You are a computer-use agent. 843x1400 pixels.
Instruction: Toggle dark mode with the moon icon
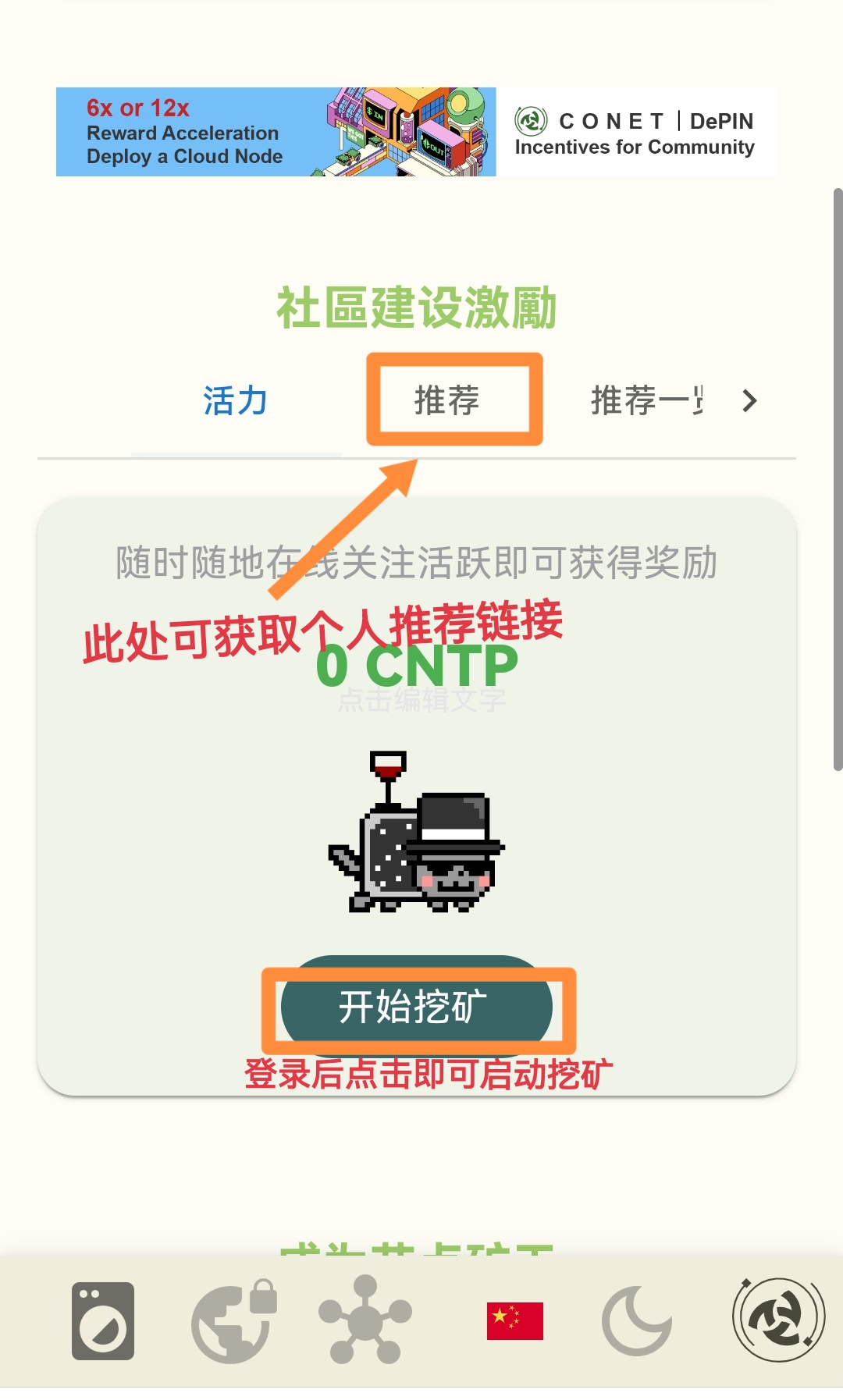(x=636, y=1320)
